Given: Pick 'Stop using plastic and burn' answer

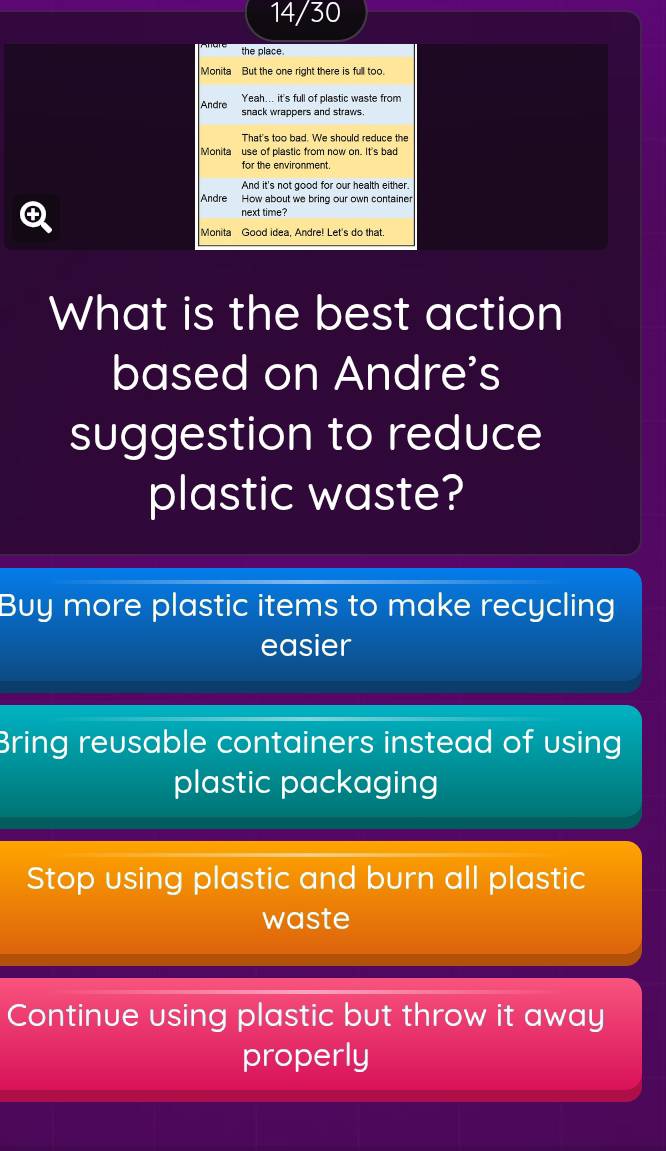Looking at the screenshot, I should tap(306, 898).
